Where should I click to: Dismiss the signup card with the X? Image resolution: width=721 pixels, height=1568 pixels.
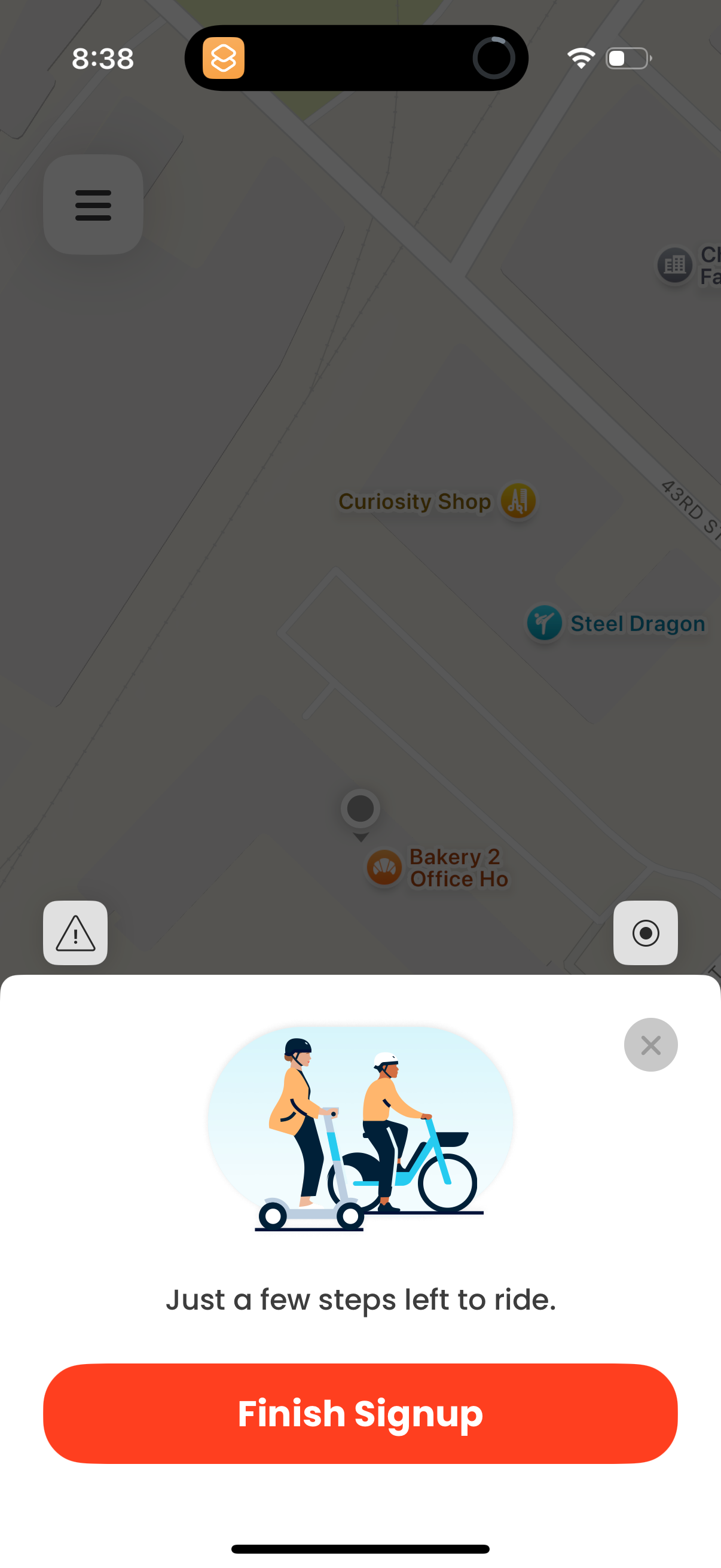pos(650,1045)
